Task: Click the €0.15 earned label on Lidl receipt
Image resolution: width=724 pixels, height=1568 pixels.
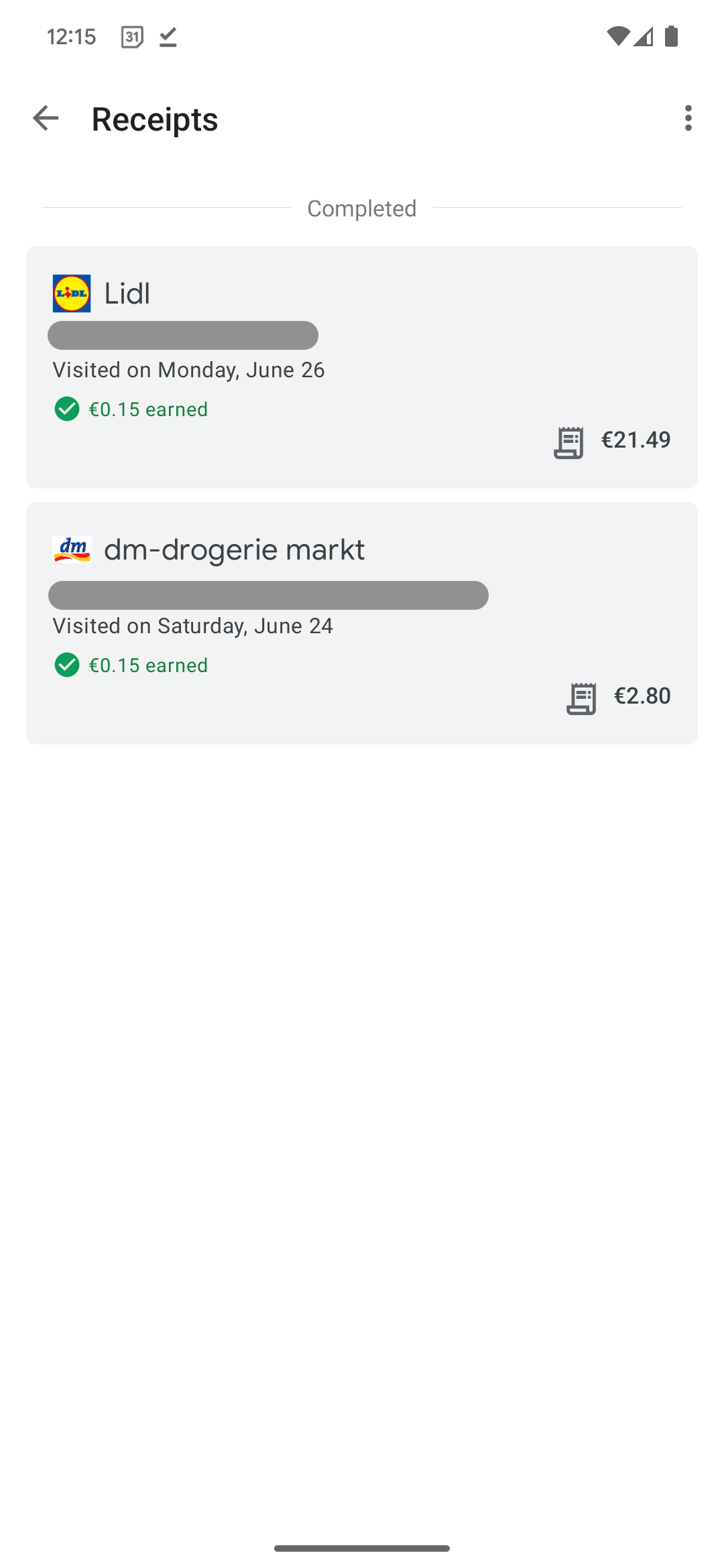Action: pyautogui.click(x=148, y=409)
